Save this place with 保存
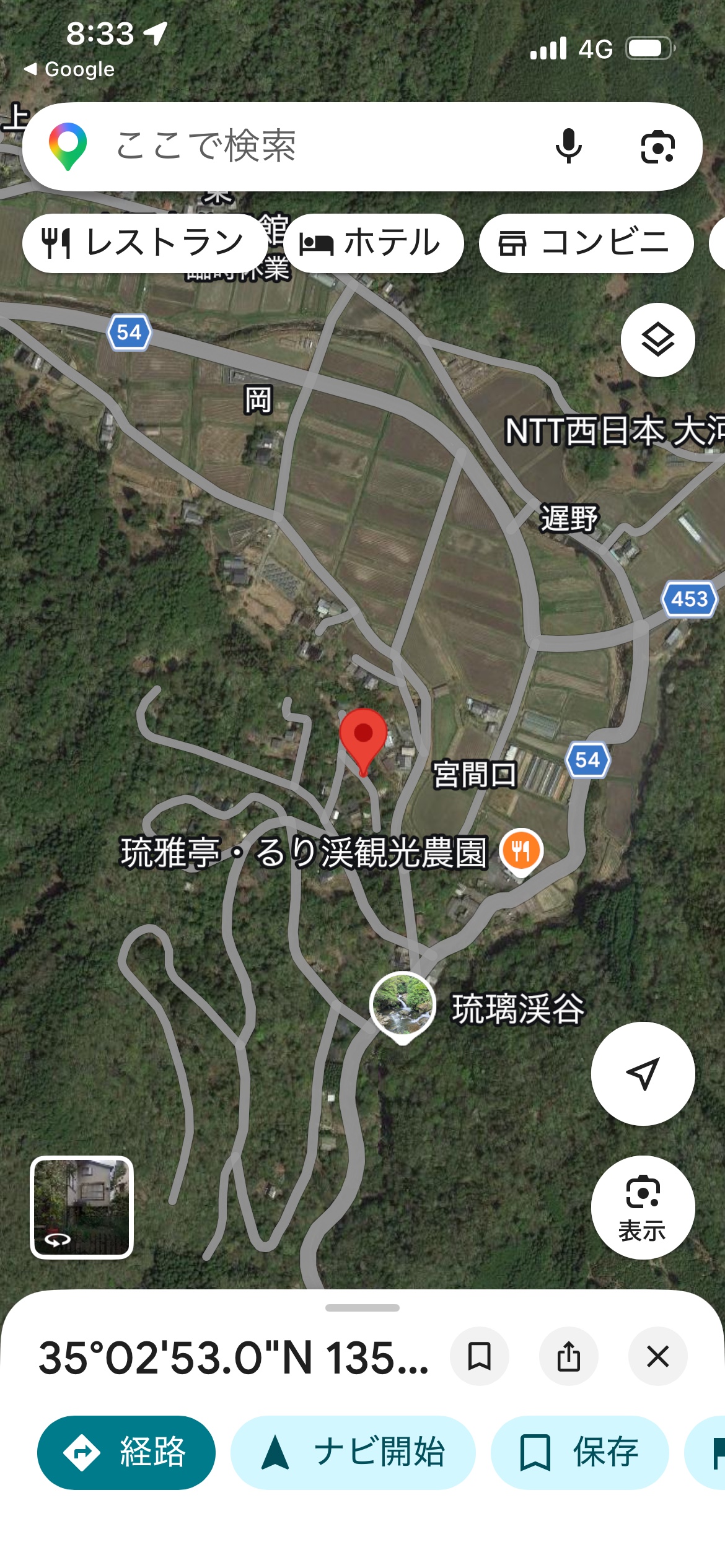Image resolution: width=725 pixels, height=1568 pixels. [579, 1452]
